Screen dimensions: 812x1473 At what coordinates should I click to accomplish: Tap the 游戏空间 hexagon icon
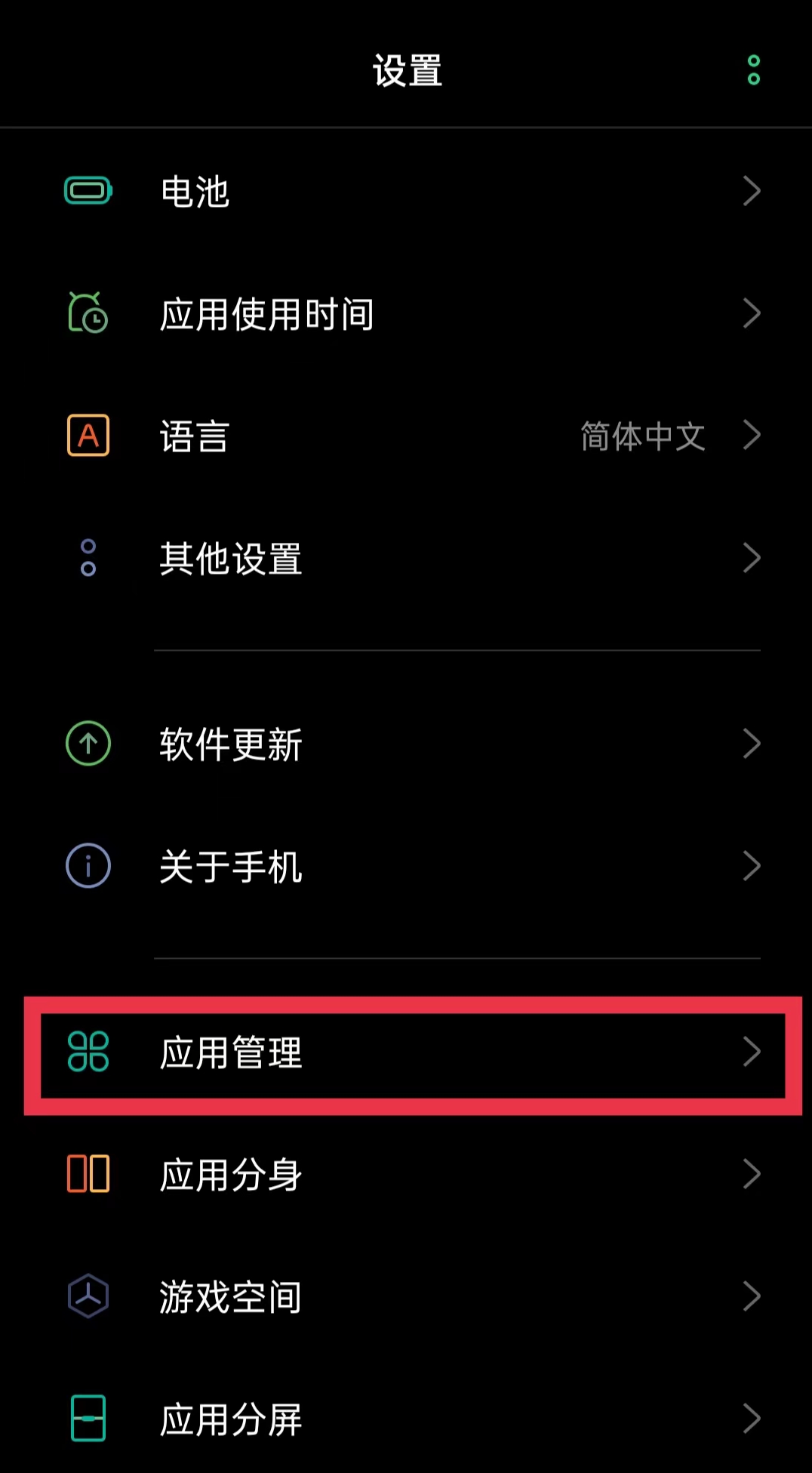88,1296
